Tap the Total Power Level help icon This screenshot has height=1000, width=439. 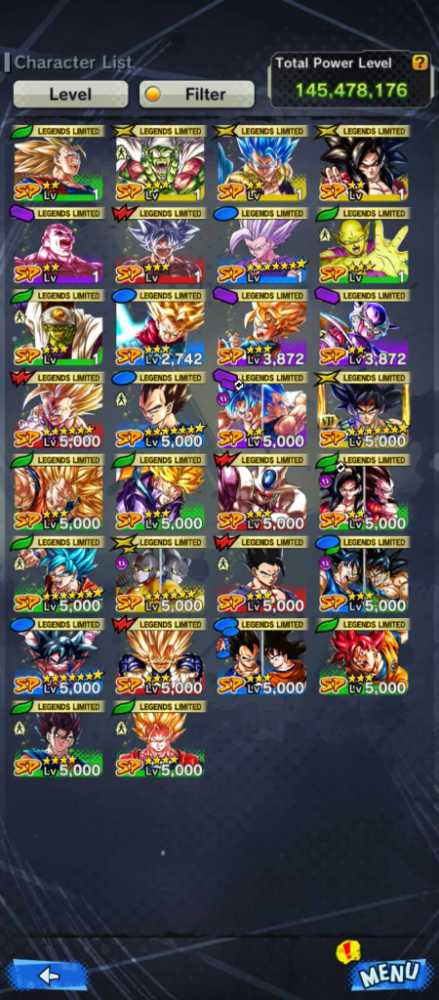click(419, 62)
